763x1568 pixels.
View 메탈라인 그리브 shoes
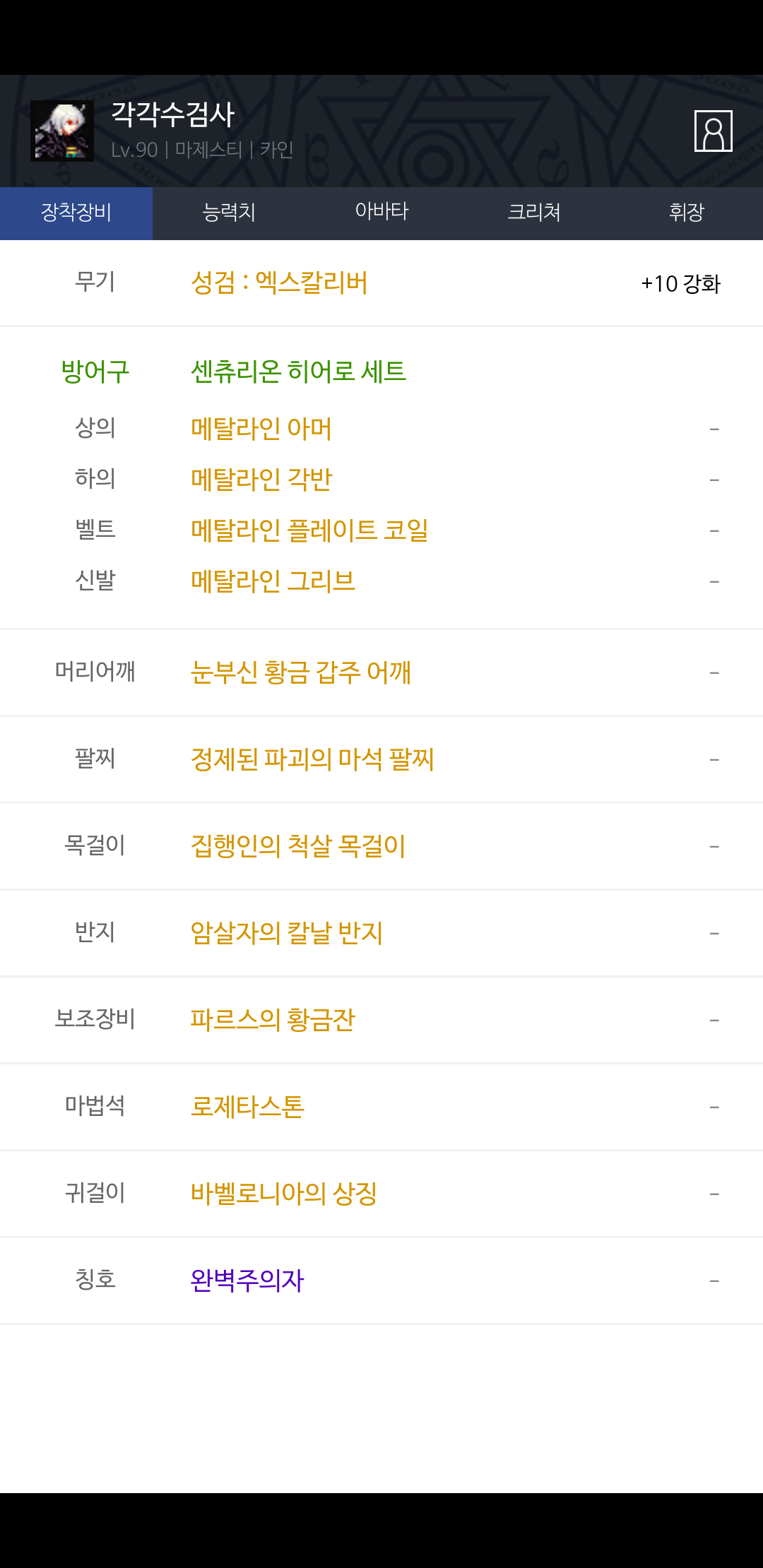(x=273, y=581)
